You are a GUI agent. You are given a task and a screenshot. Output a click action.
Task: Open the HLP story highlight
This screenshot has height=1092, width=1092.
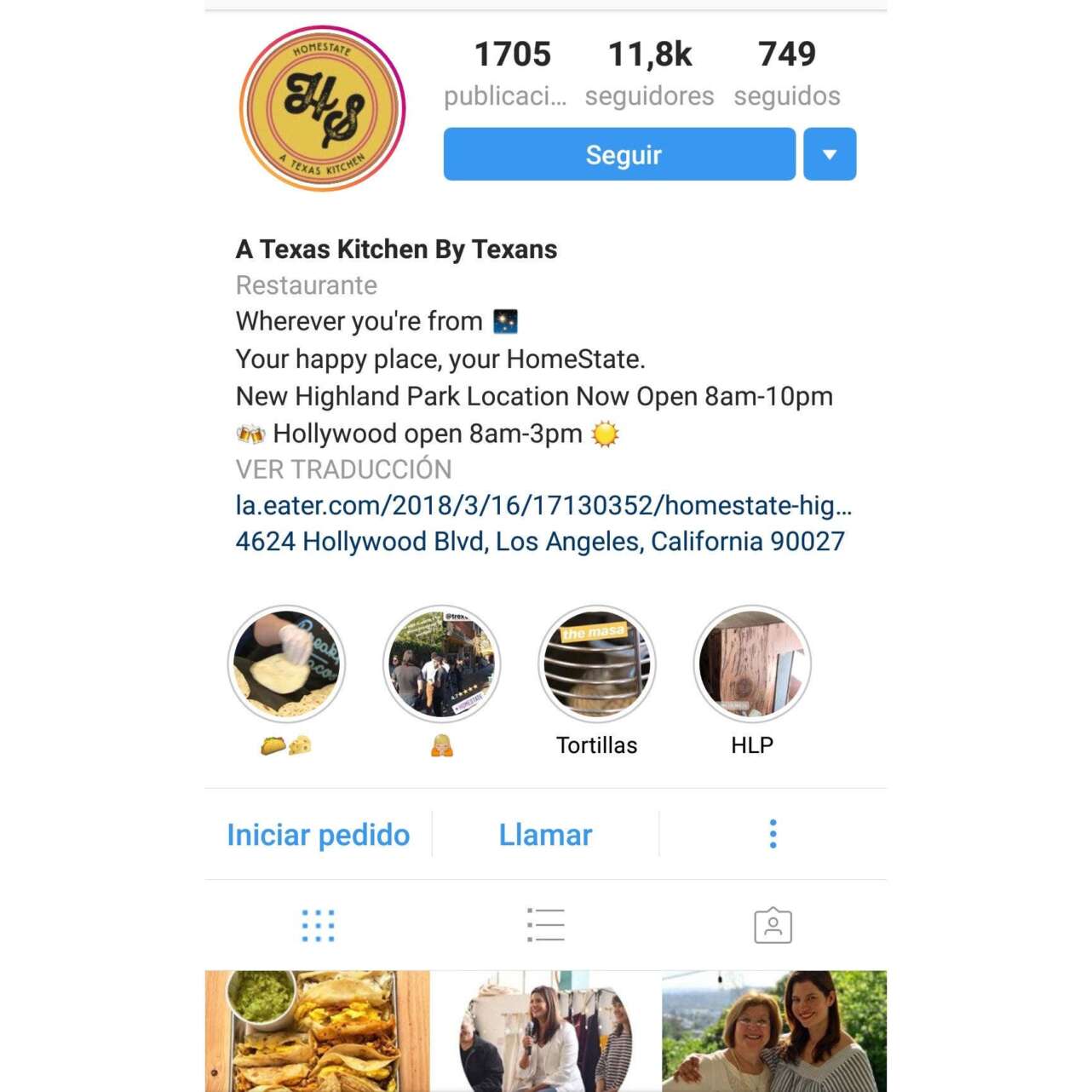pyautogui.click(x=751, y=664)
